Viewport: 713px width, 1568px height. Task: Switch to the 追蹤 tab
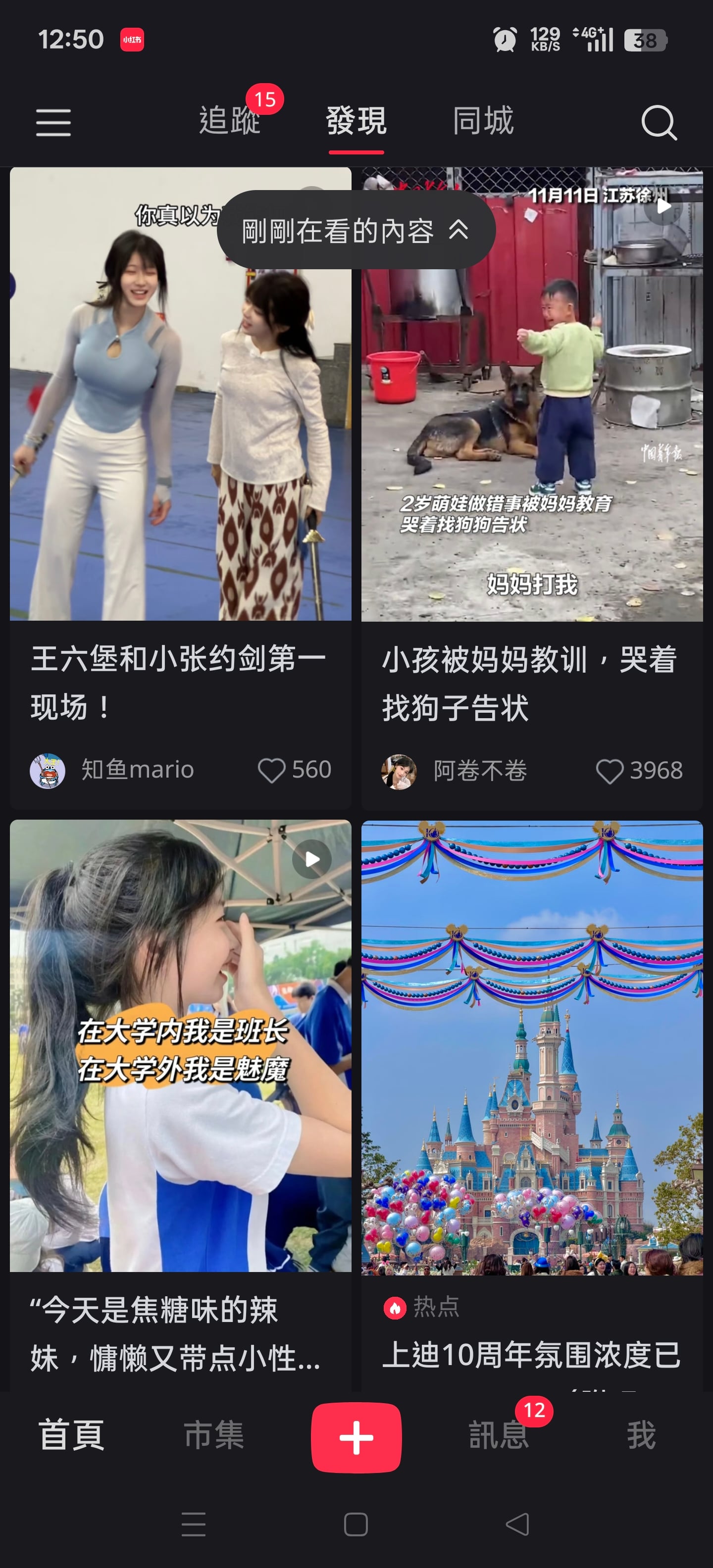[x=230, y=121]
